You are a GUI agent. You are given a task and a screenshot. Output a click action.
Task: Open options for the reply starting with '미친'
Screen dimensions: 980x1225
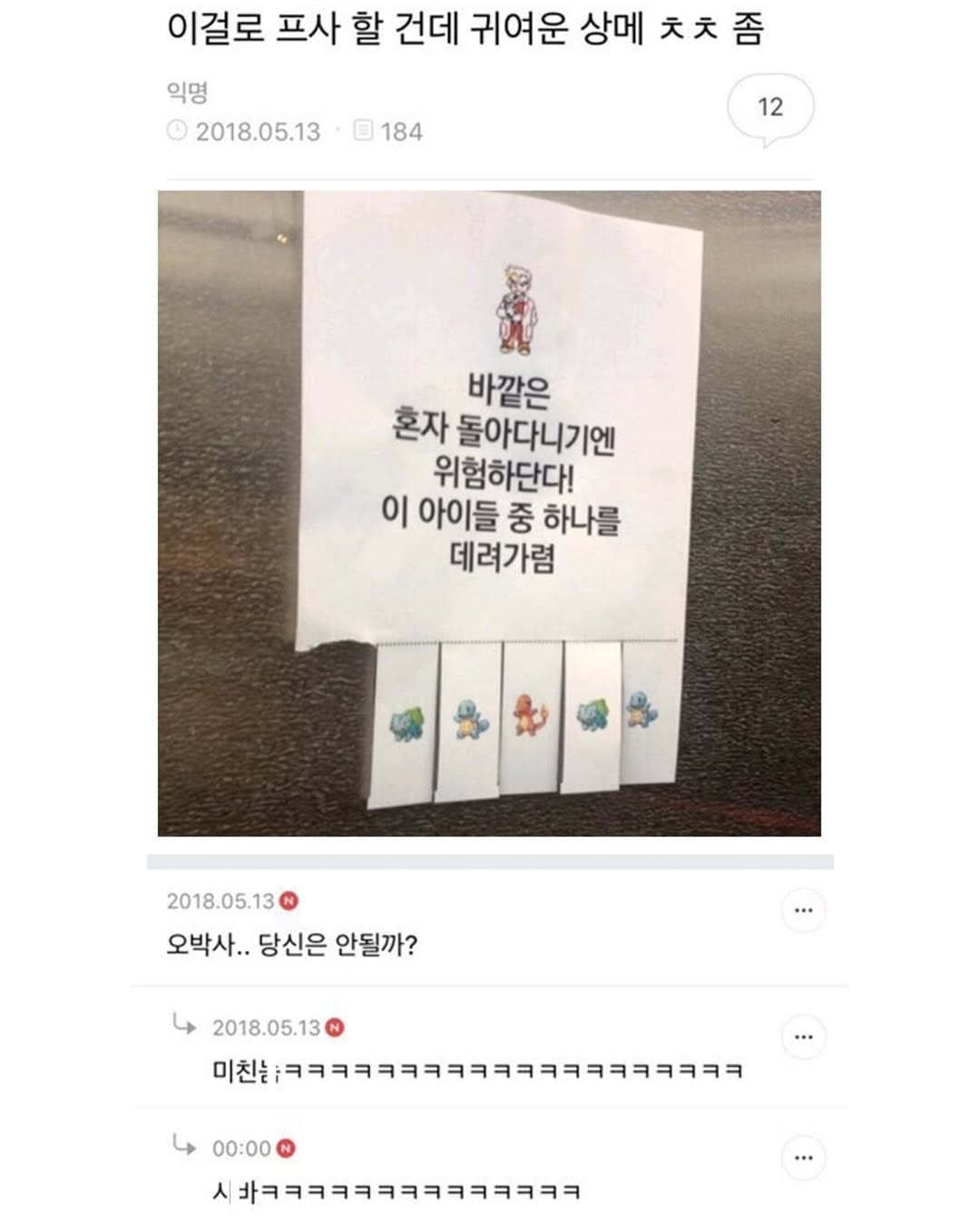click(803, 1036)
